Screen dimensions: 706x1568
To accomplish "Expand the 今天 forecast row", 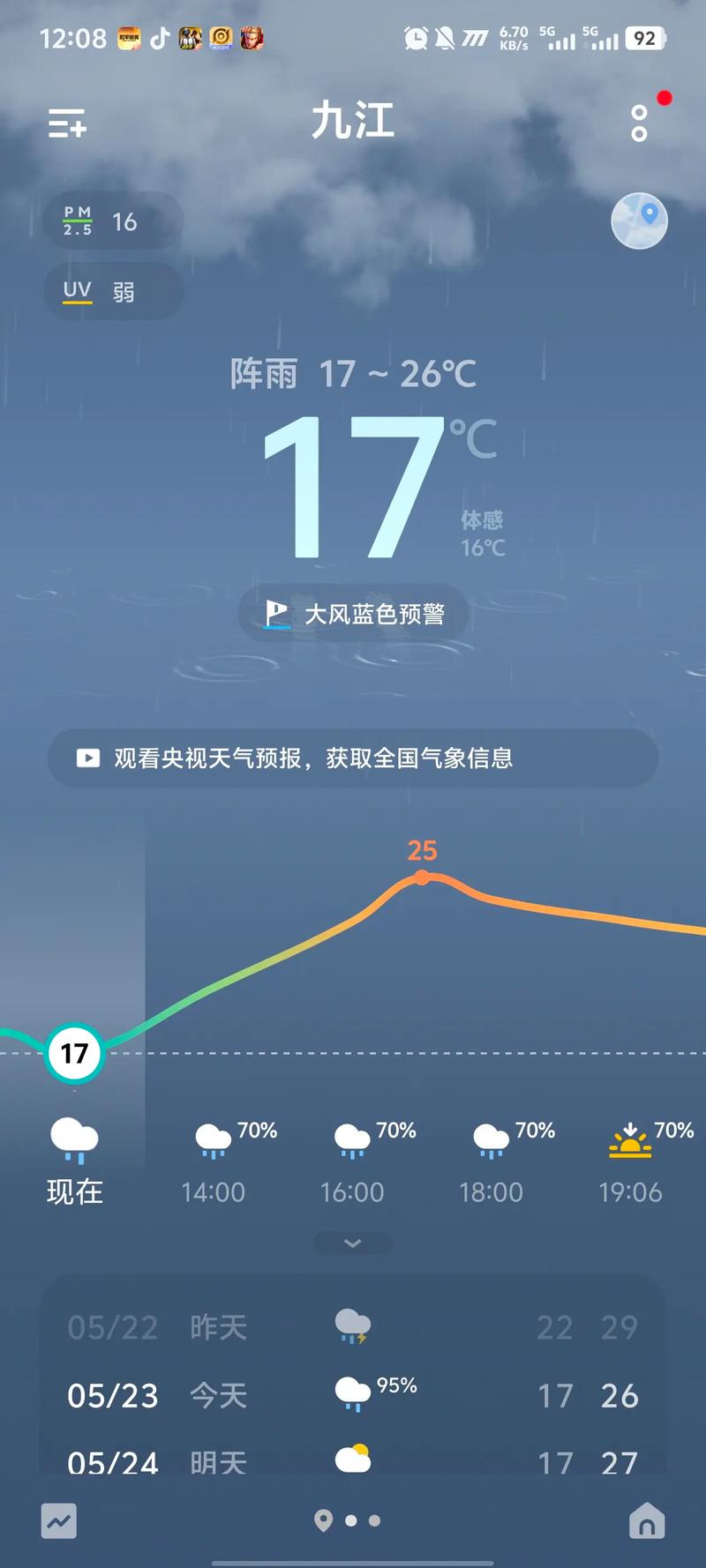I will (353, 1395).
